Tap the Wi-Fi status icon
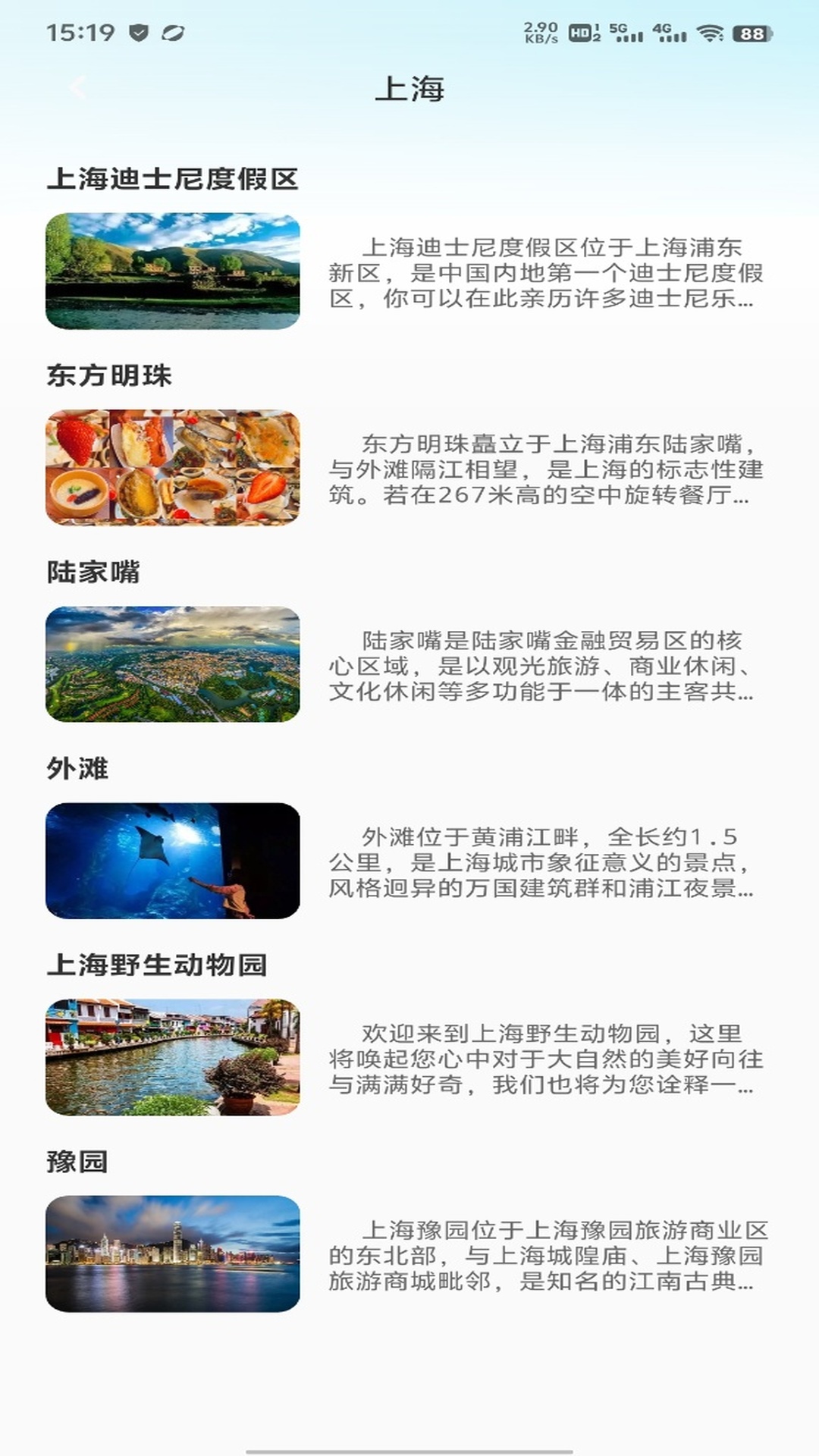Viewport: 819px width, 1456px height. (x=711, y=33)
